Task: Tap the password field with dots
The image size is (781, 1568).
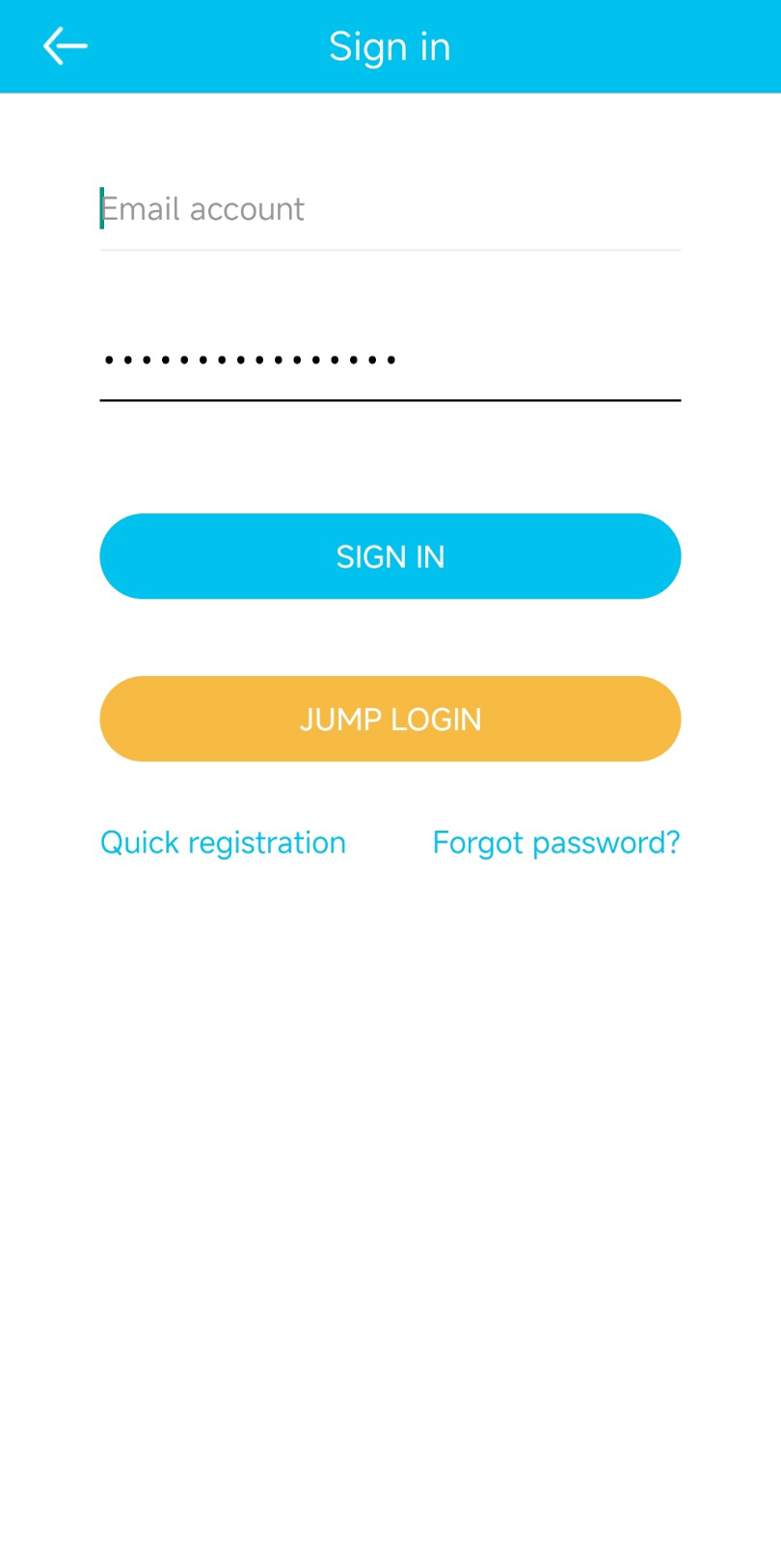Action: pyautogui.click(x=390, y=360)
